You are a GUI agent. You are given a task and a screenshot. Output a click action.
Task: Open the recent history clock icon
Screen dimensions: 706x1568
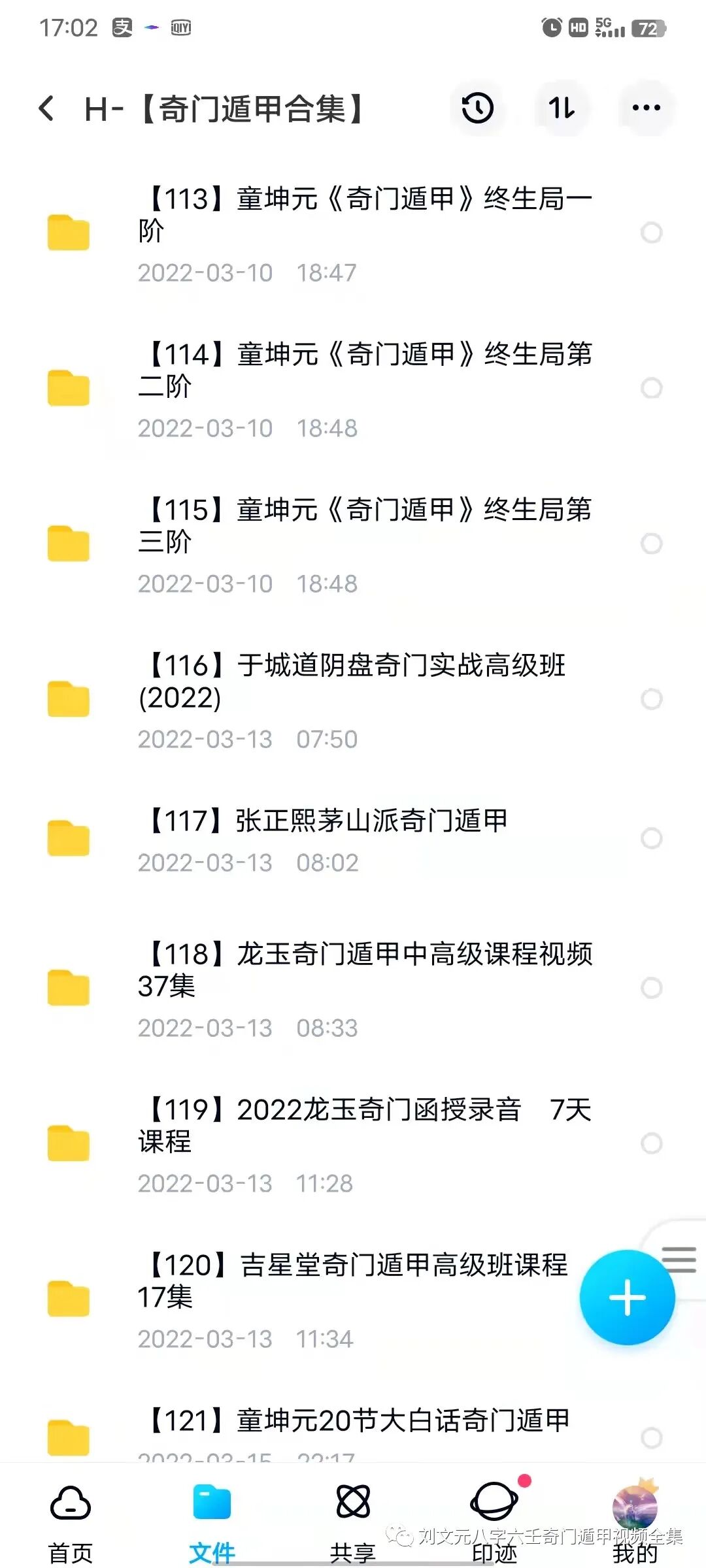coord(477,108)
